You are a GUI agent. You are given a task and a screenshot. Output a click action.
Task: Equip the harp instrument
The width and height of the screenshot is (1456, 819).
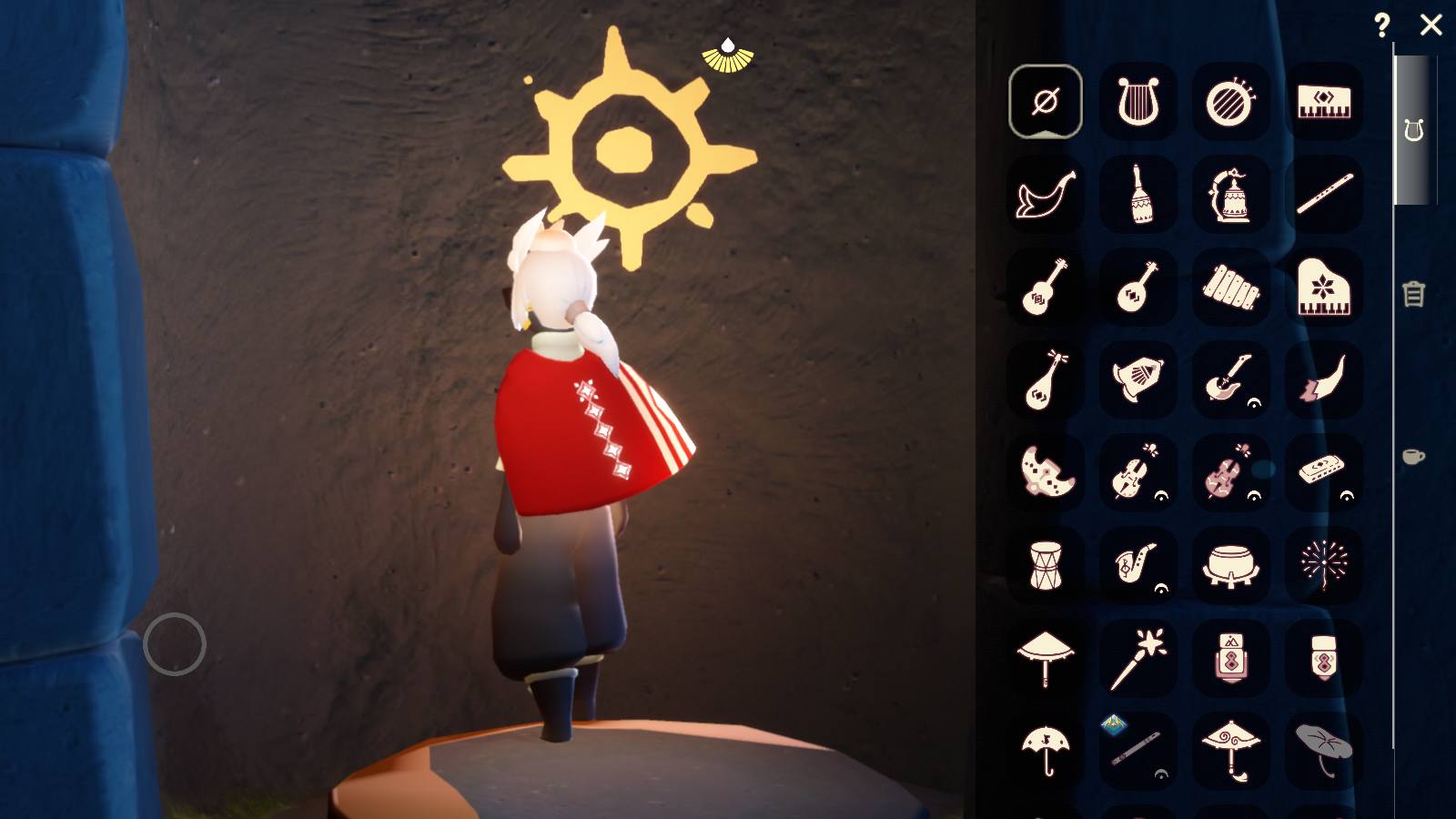coord(1137,101)
